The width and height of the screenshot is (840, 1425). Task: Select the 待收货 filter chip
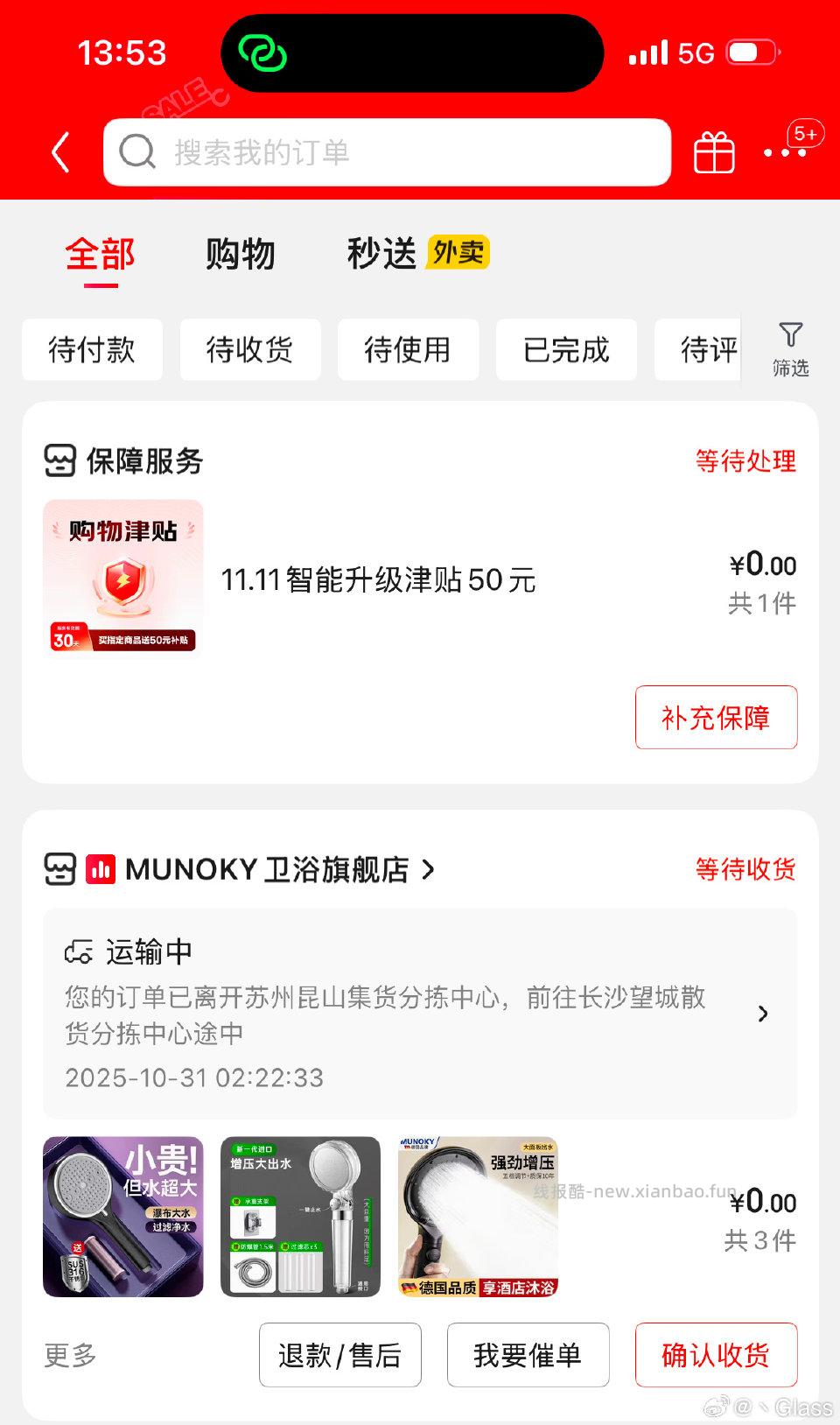tap(250, 349)
